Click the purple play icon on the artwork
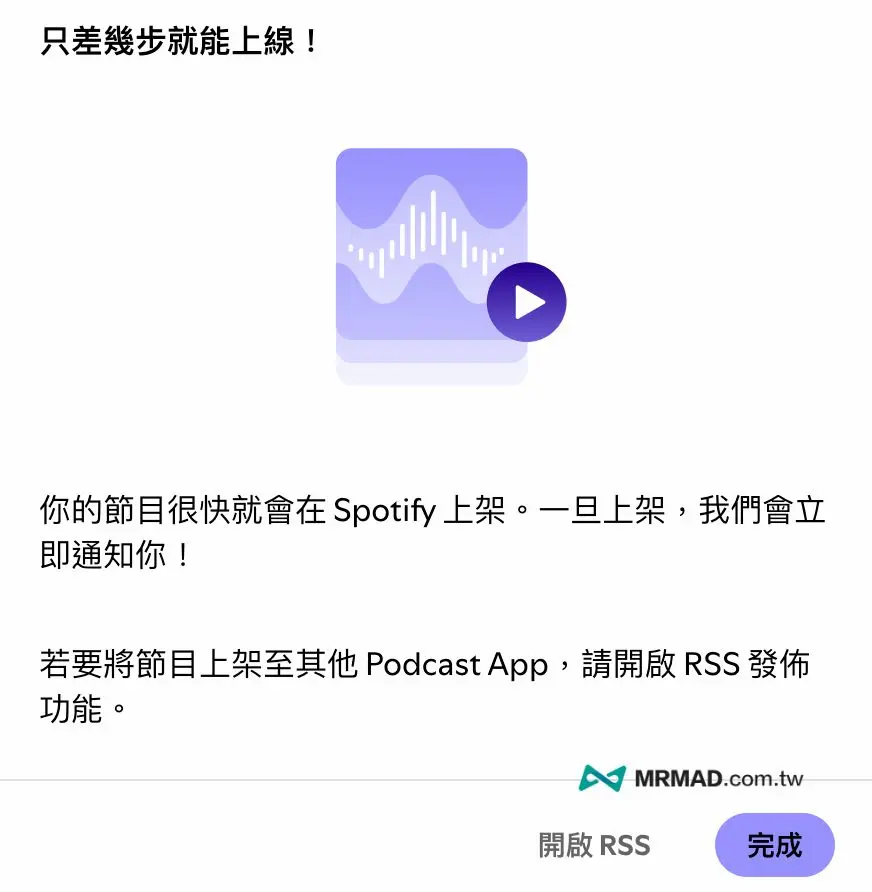The image size is (872, 892). (x=527, y=300)
